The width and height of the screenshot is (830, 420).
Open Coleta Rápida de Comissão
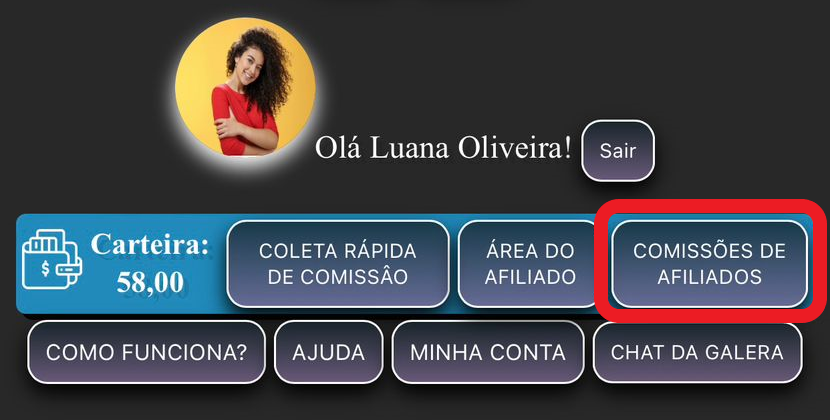pyautogui.click(x=338, y=264)
